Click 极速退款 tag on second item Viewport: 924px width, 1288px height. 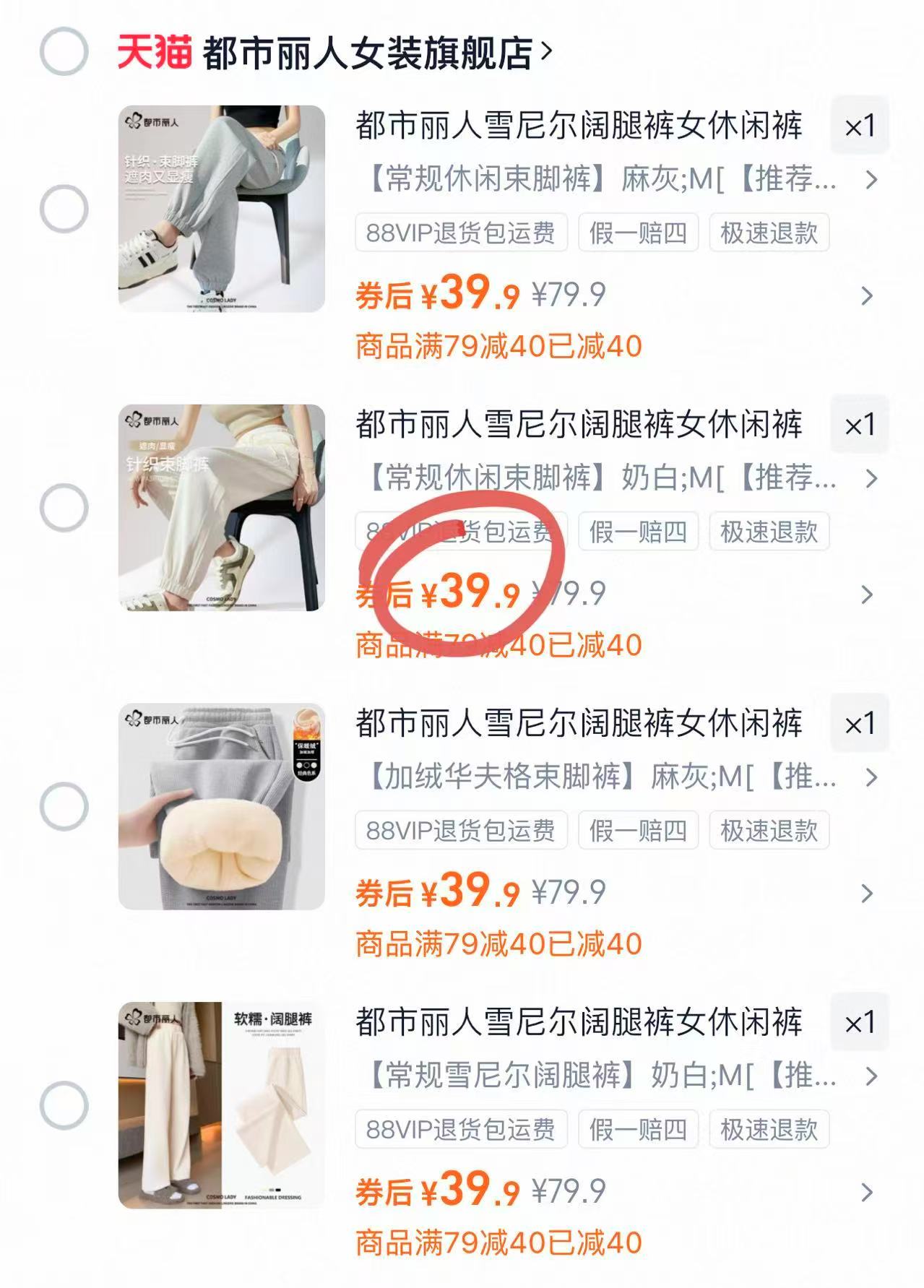767,532
